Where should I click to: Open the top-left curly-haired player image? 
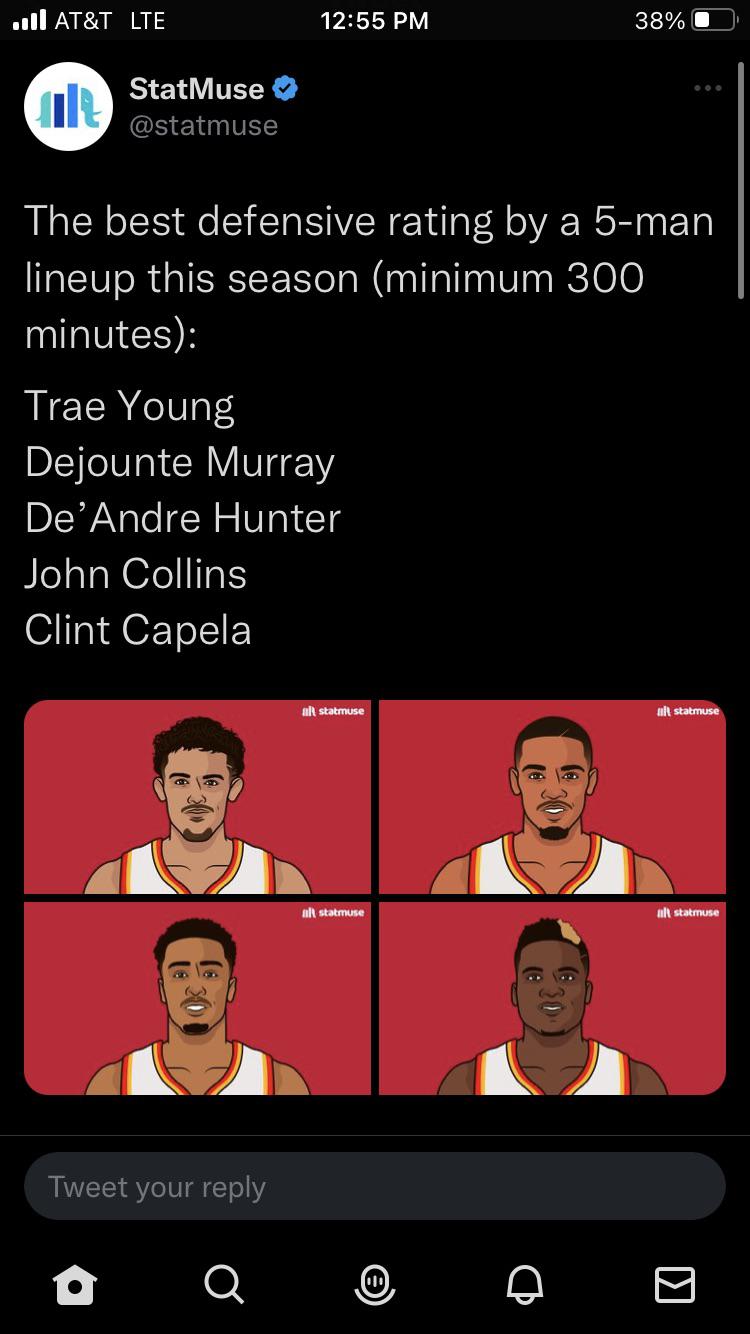(197, 797)
